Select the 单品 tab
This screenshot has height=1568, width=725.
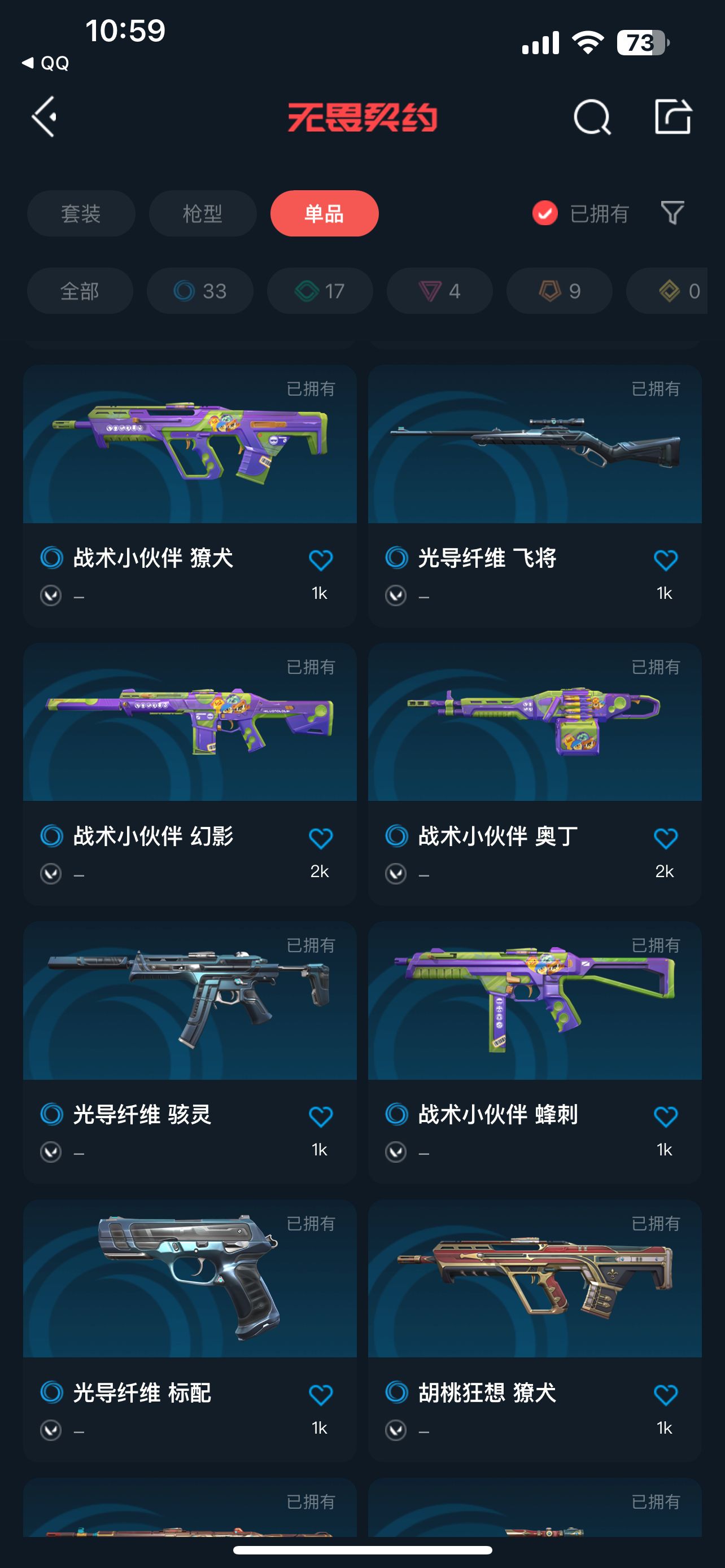(325, 214)
